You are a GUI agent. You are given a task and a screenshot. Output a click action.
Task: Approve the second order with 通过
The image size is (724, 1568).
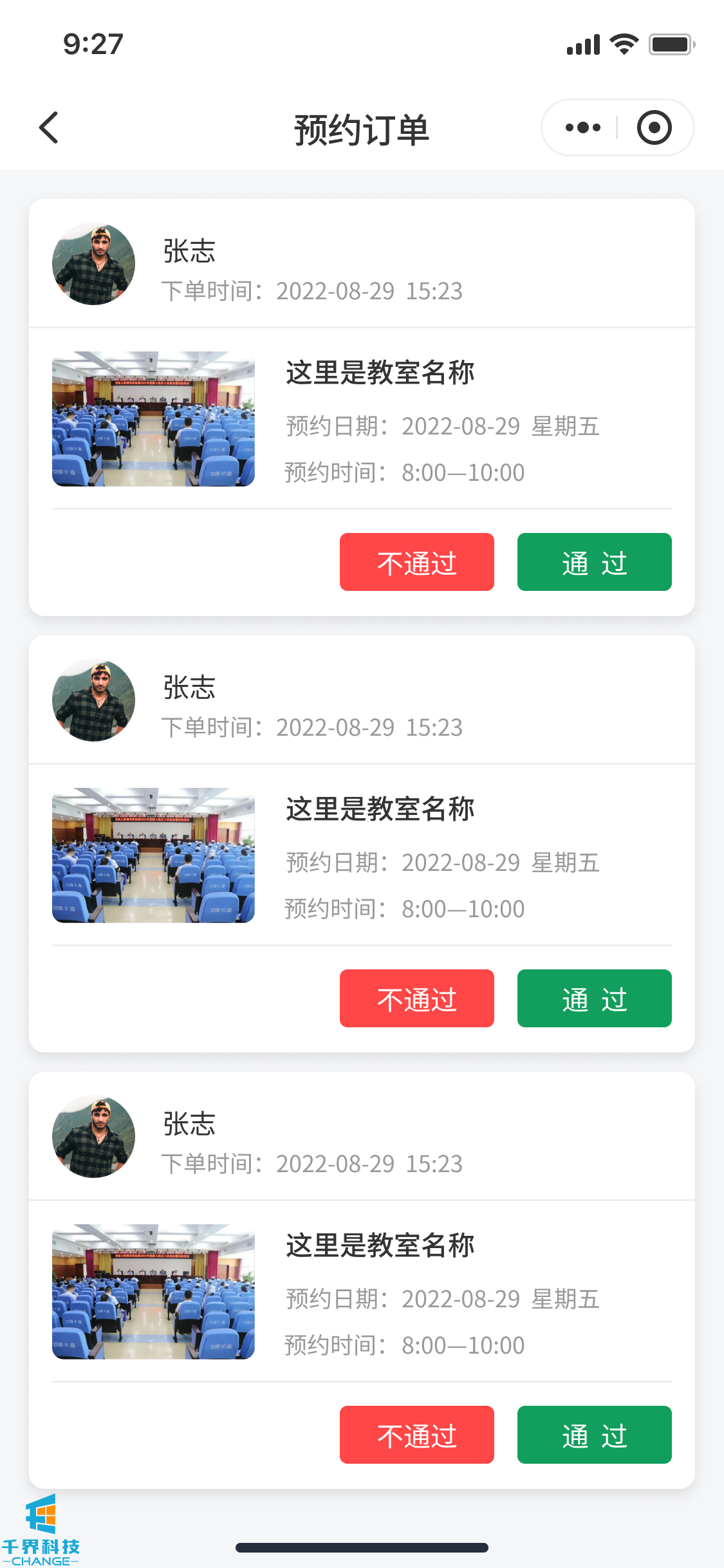(x=594, y=998)
